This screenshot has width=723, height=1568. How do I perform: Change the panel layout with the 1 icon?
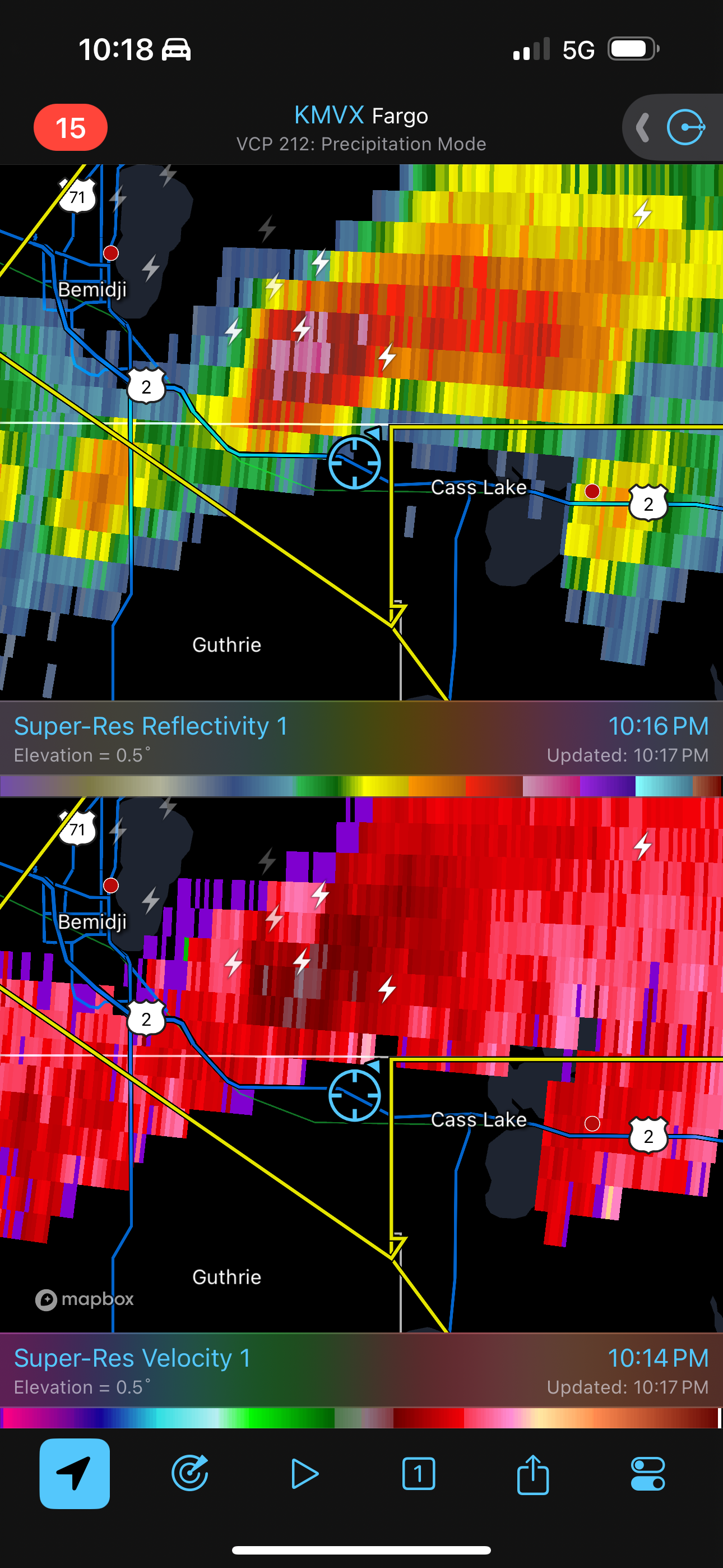coord(419,1473)
